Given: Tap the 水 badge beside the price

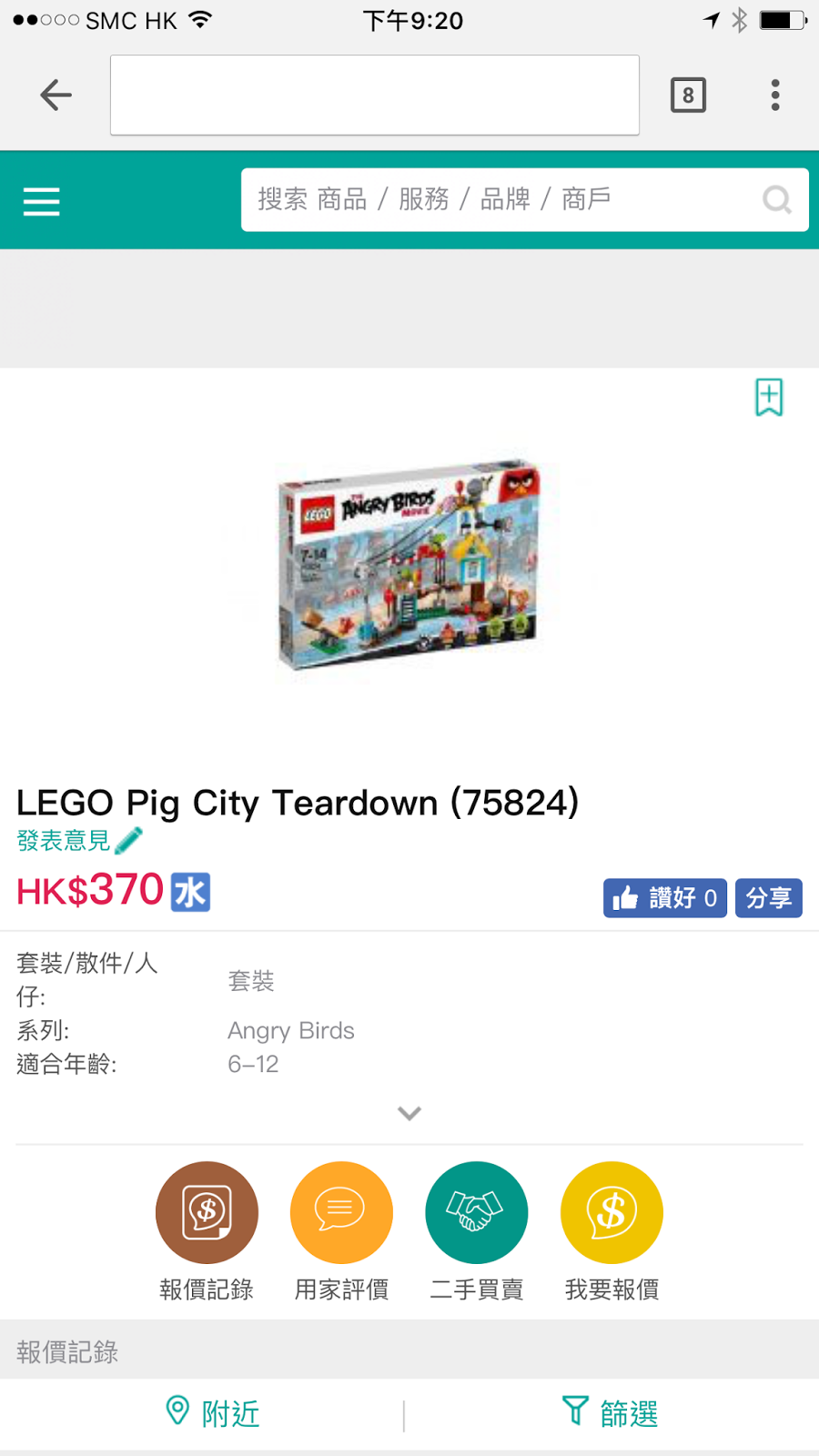Looking at the screenshot, I should 191,892.
